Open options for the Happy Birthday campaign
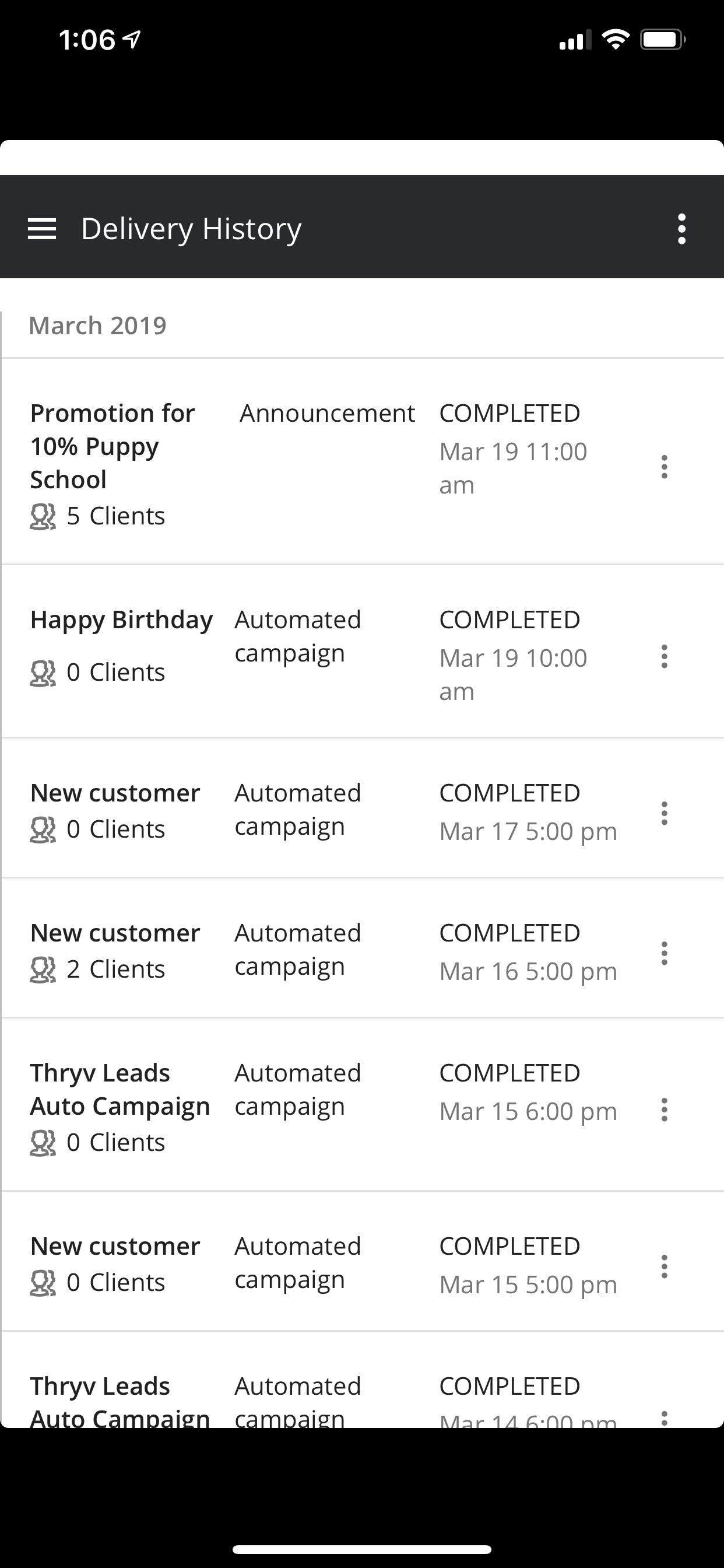Image resolution: width=724 pixels, height=1568 pixels. click(664, 656)
